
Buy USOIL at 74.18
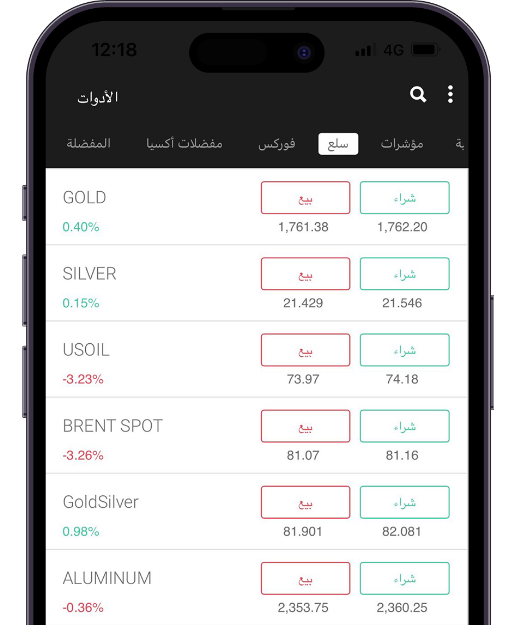pyautogui.click(x=405, y=350)
